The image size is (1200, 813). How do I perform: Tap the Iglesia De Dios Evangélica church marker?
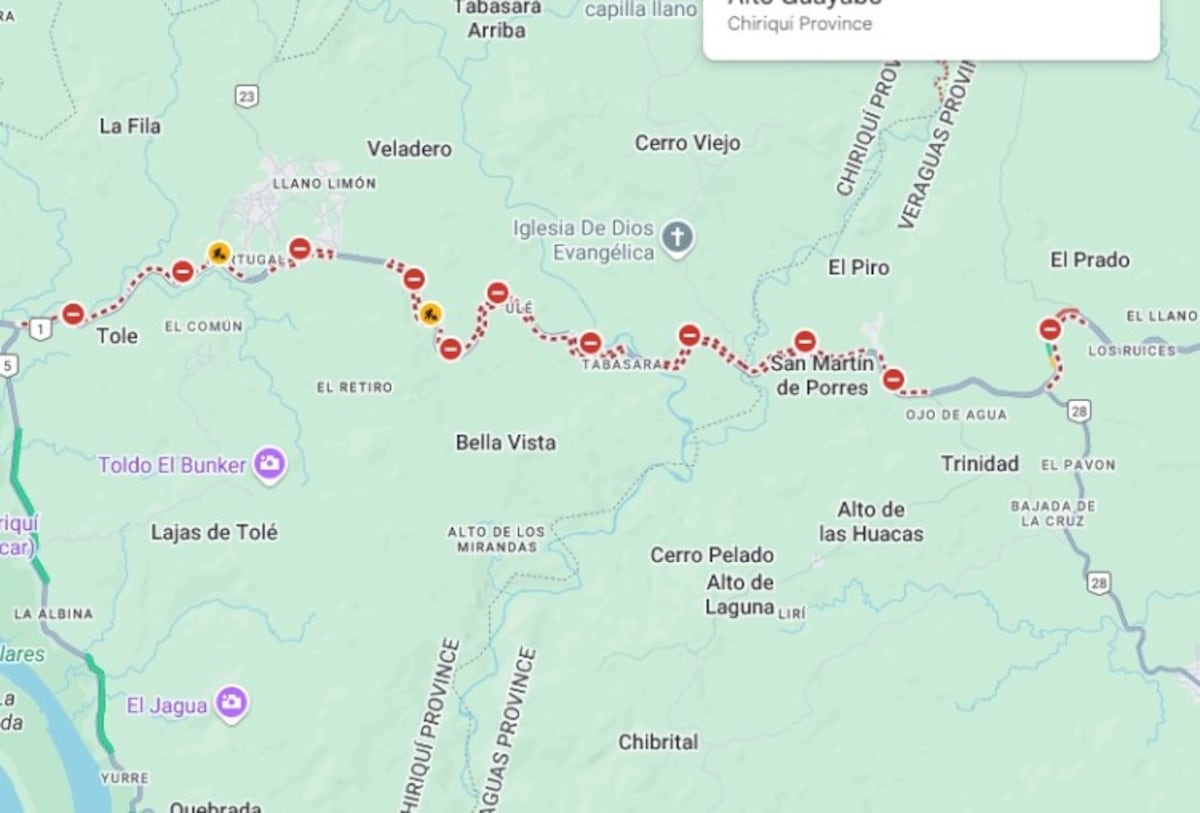pyautogui.click(x=677, y=239)
